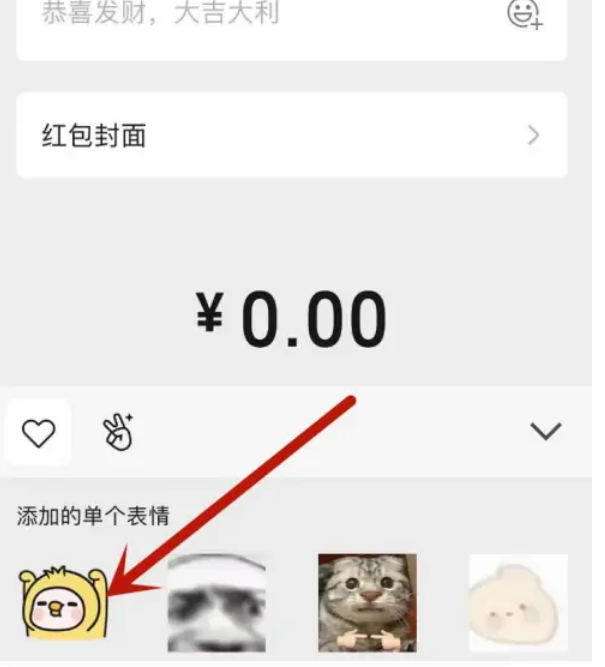Collapse the sticker panel with the chevron
Image resolution: width=605 pixels, height=667 pixels.
click(x=545, y=431)
